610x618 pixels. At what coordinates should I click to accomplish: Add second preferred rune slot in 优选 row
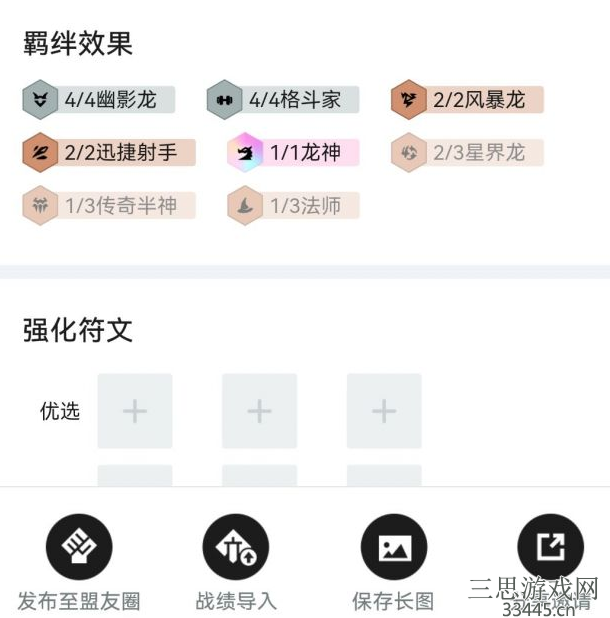[259, 411]
